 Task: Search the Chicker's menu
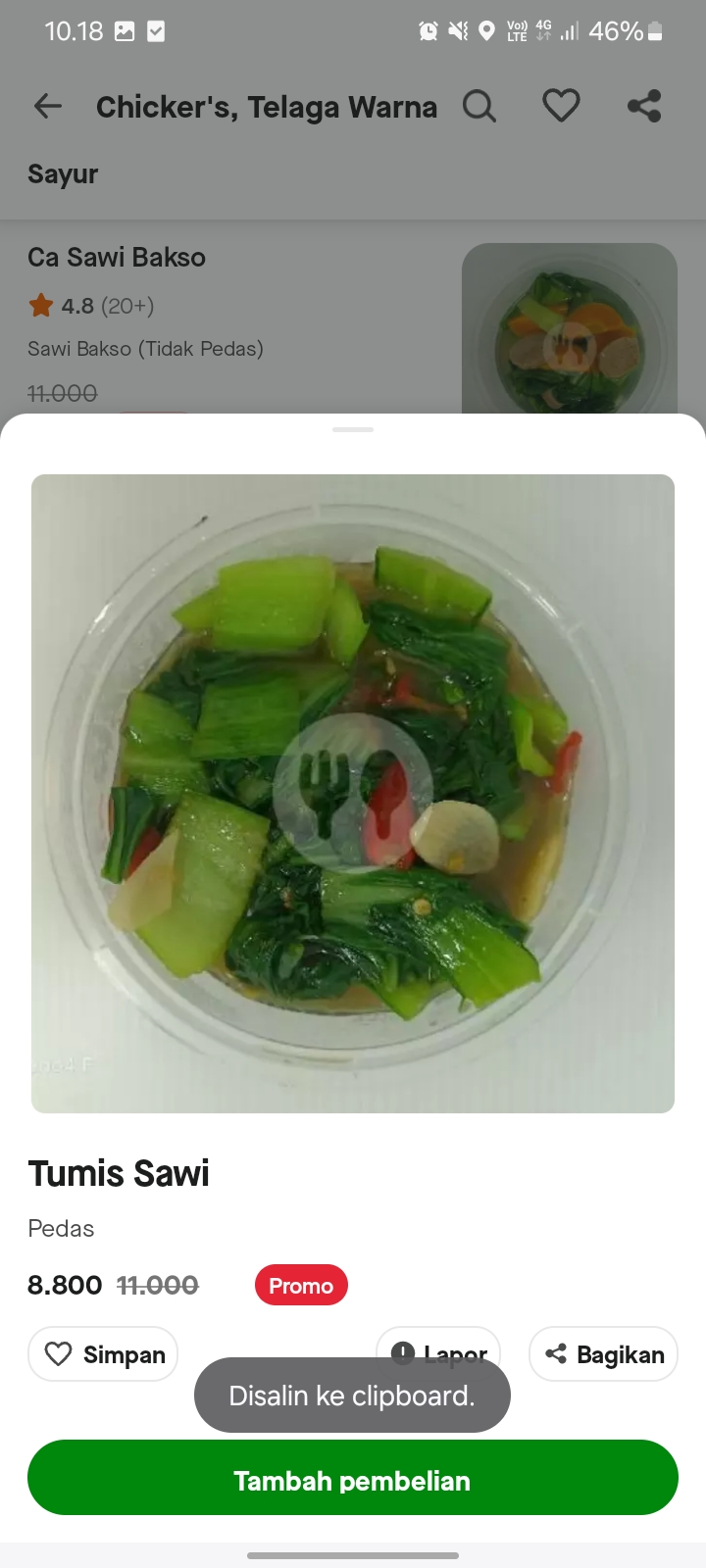click(x=479, y=106)
